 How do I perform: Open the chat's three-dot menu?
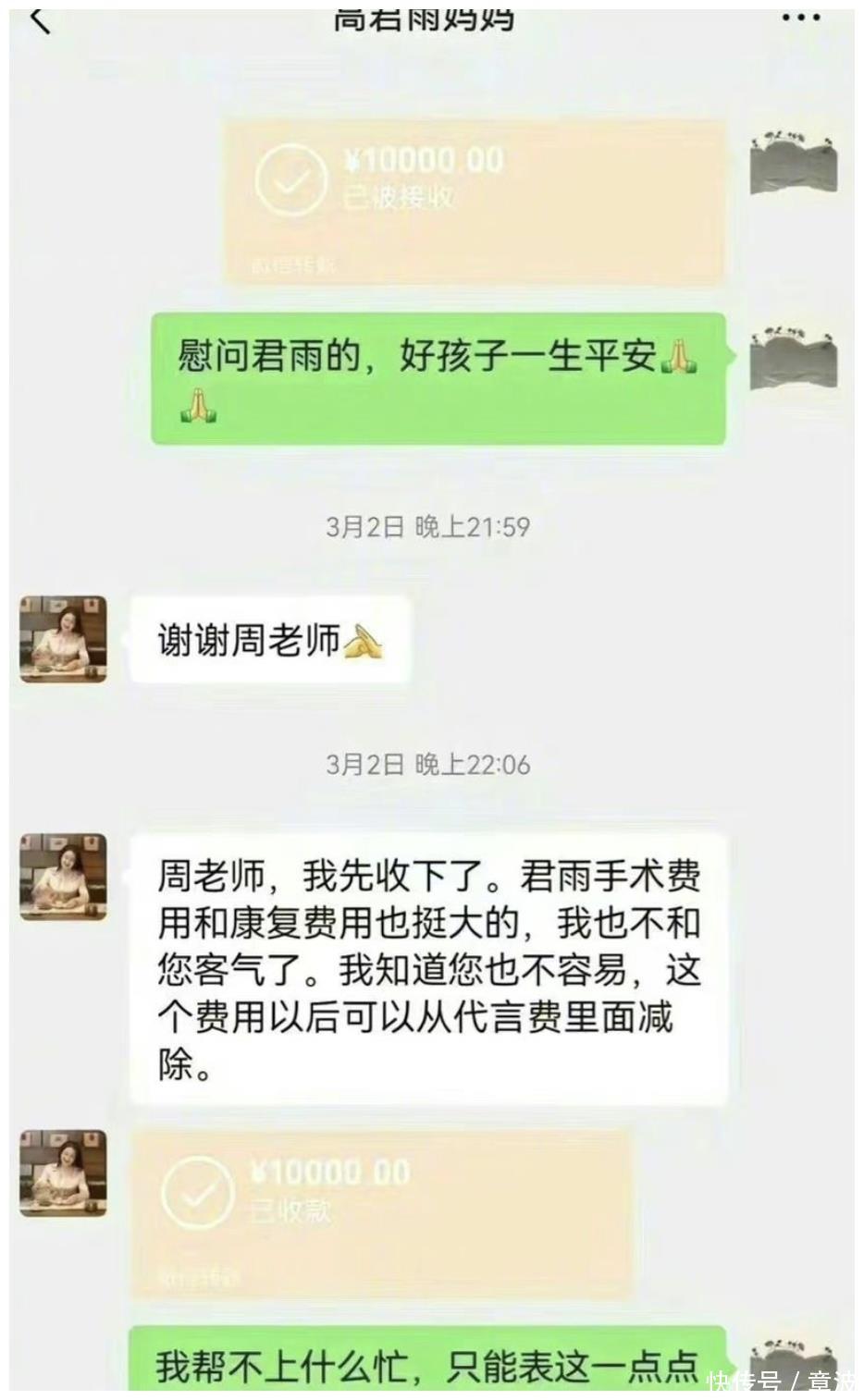(x=800, y=18)
